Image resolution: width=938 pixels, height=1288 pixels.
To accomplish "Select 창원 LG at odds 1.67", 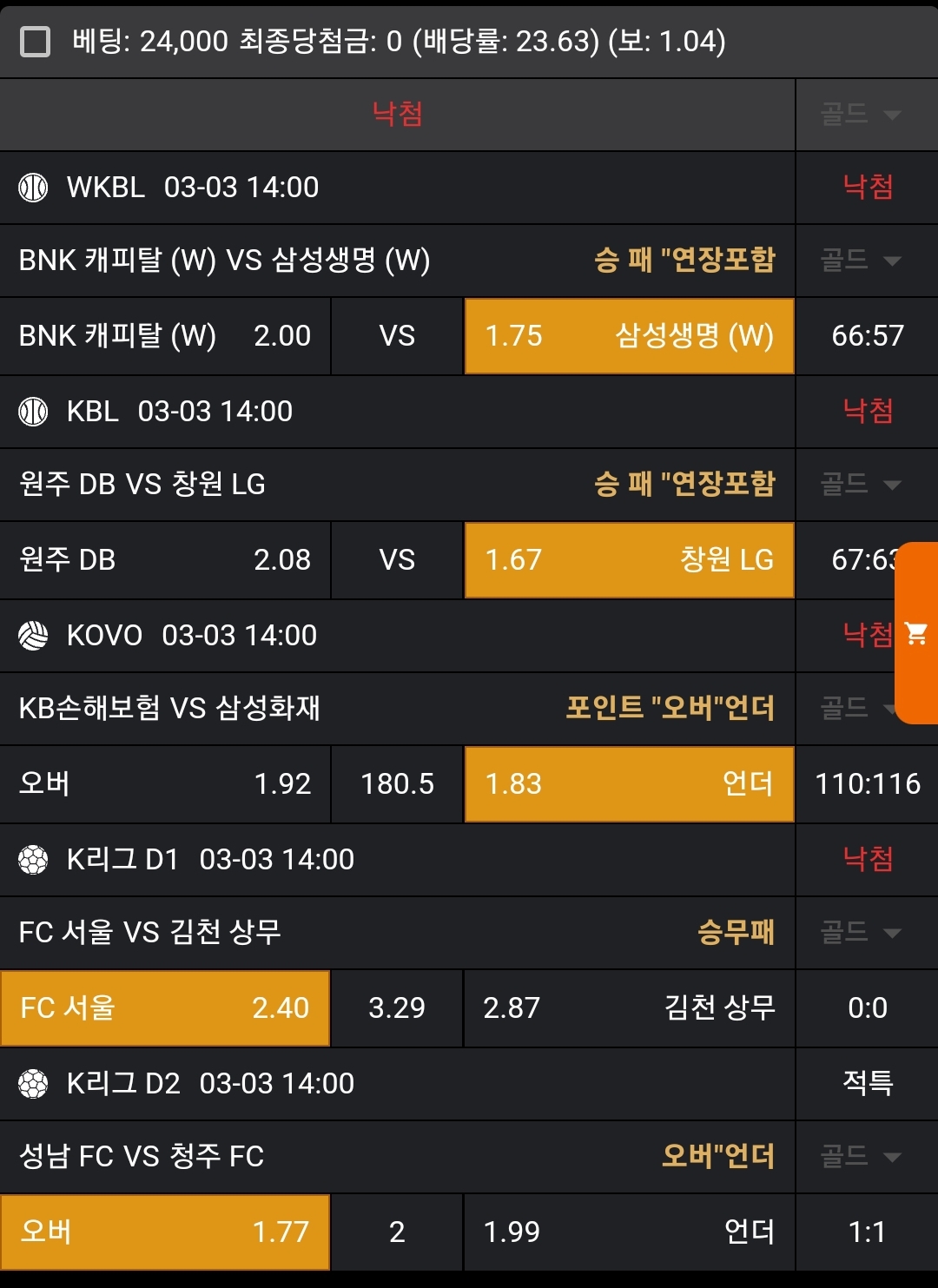I will [x=629, y=560].
